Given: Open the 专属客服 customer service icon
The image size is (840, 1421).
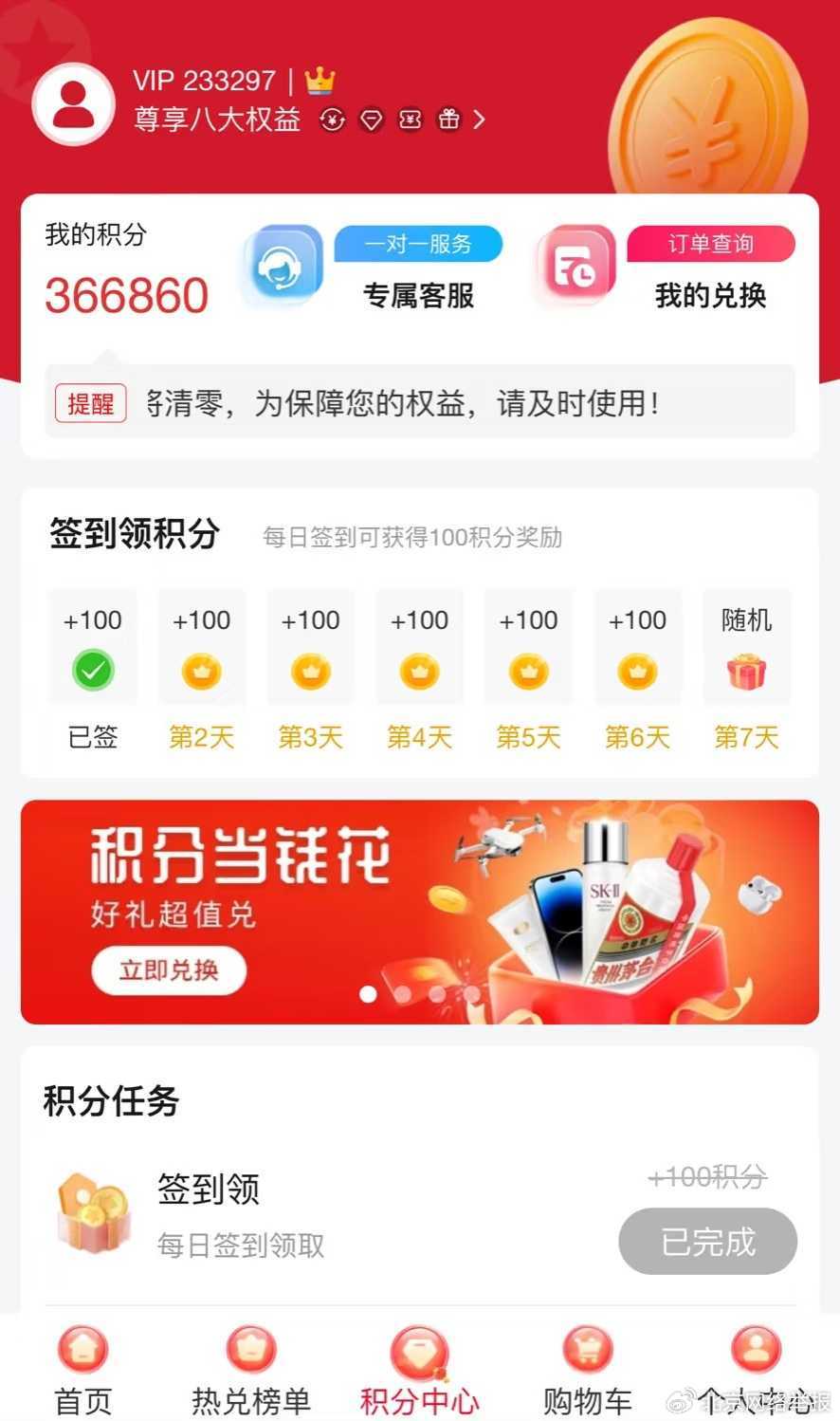Looking at the screenshot, I should (281, 267).
